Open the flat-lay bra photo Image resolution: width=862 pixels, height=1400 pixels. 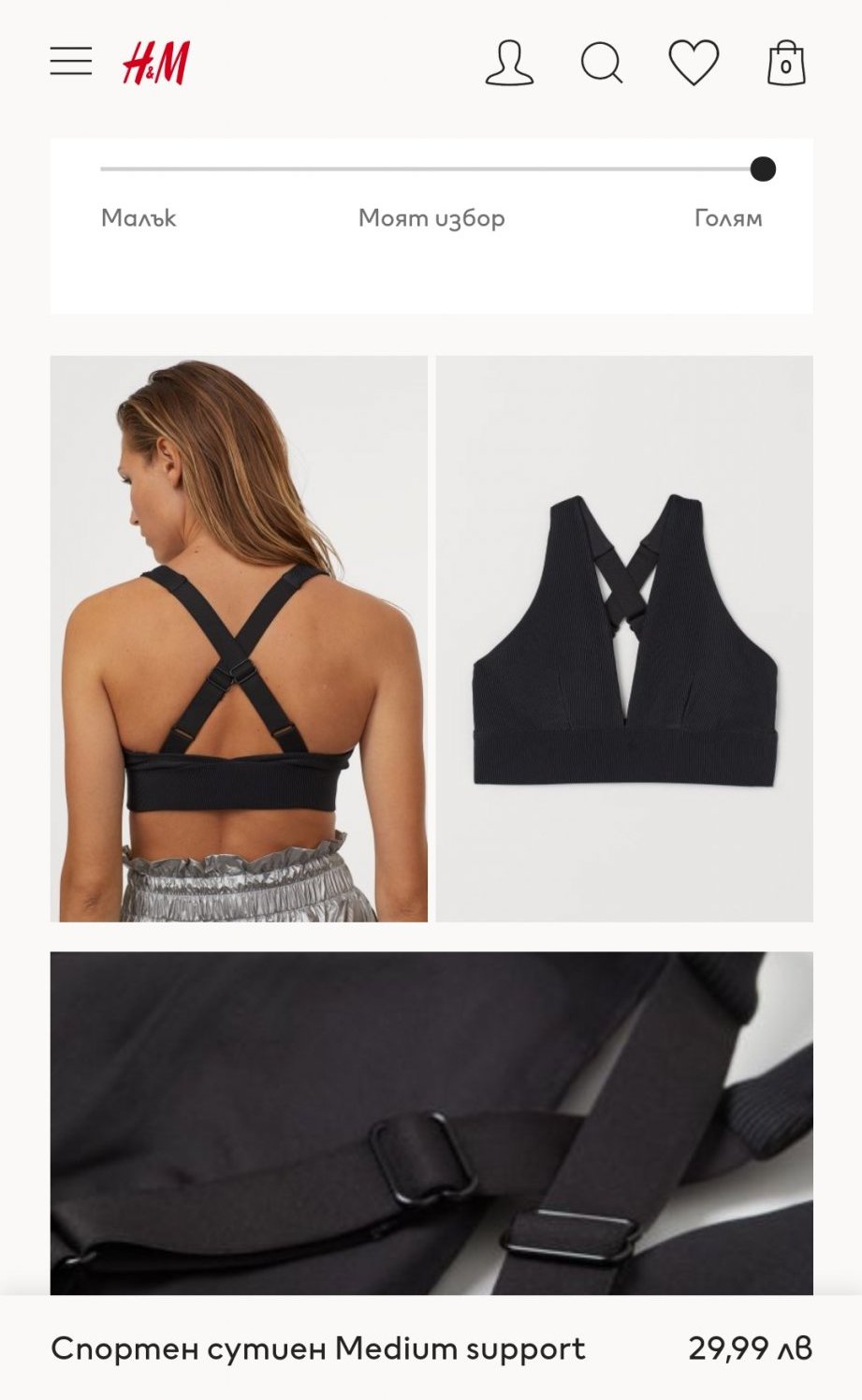[624, 639]
